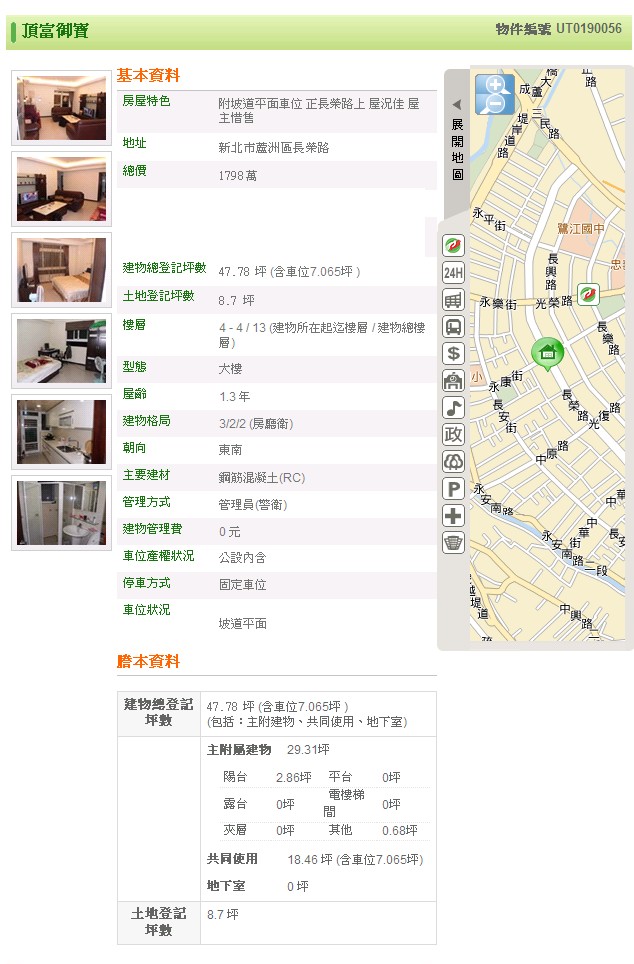Image resolution: width=634 pixels, height=964 pixels.
Task: Zoom in on the map
Action: (494, 85)
